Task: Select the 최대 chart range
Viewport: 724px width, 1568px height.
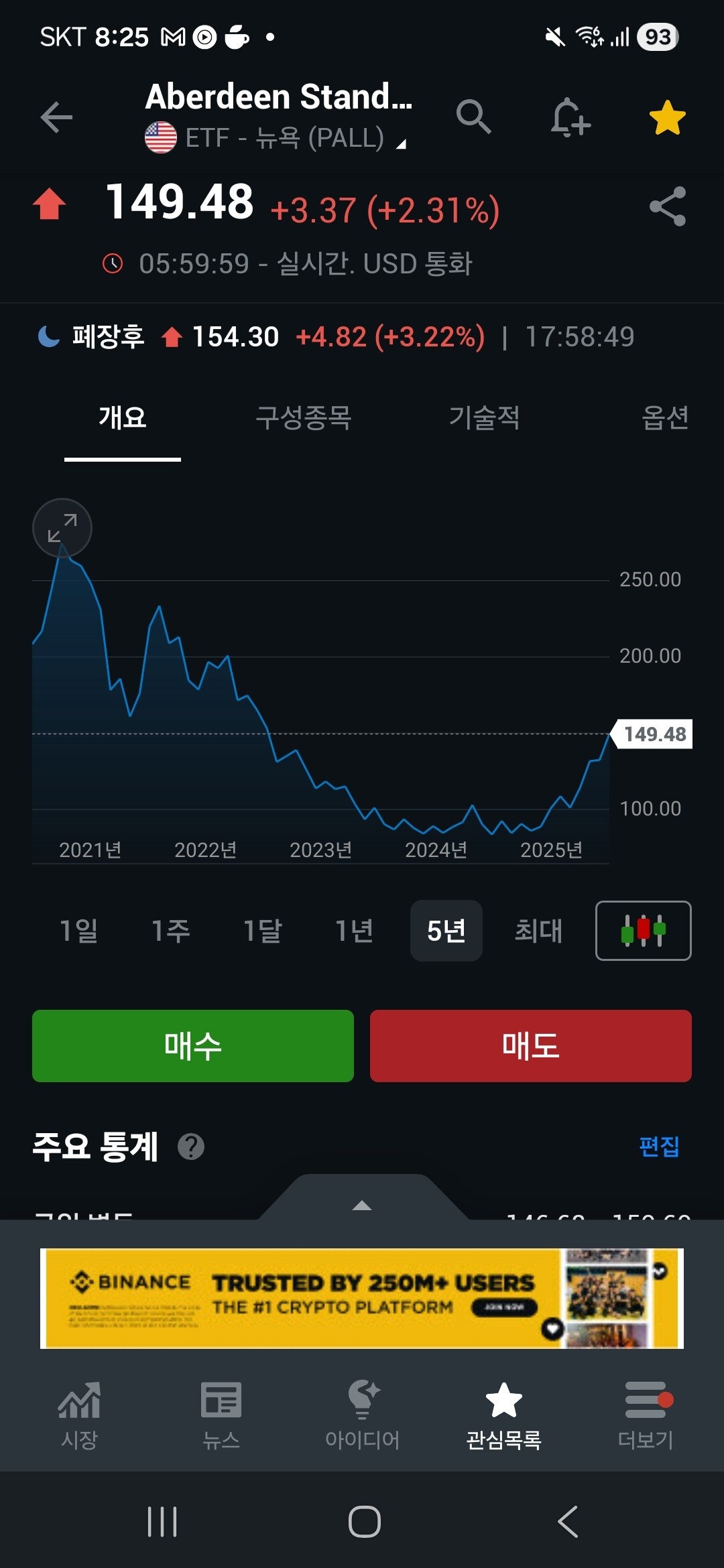Action: tap(538, 931)
